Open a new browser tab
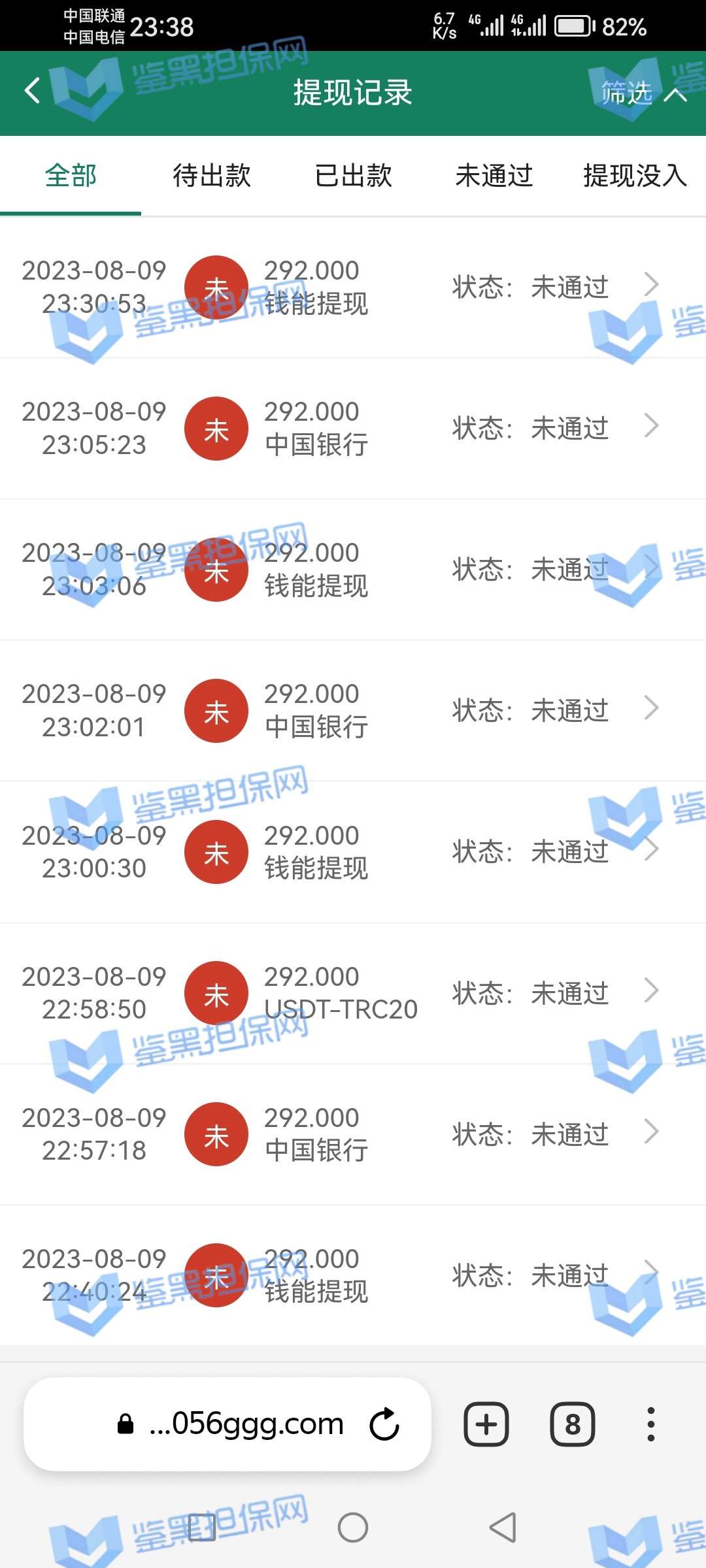The width and height of the screenshot is (706, 1568). (x=486, y=1424)
